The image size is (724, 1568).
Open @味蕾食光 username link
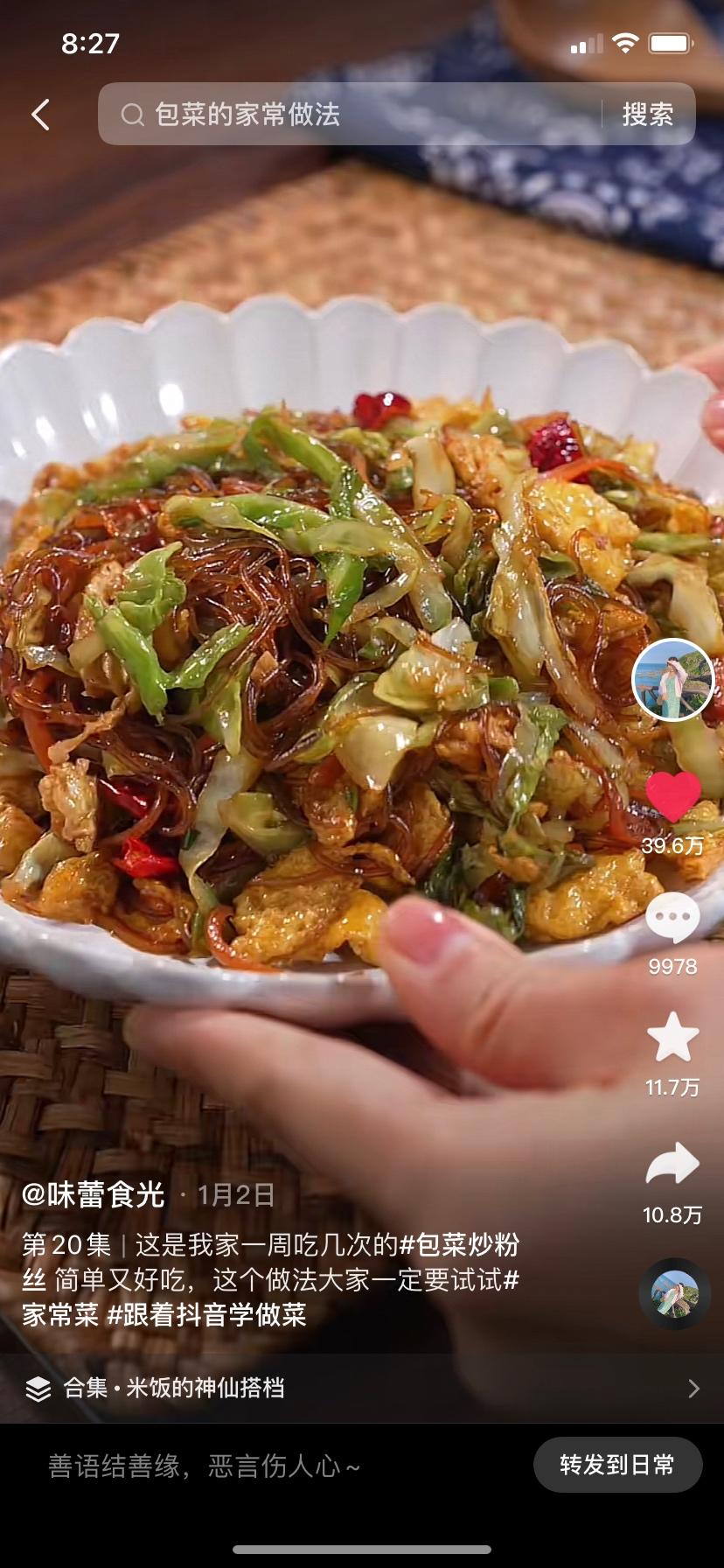pos(94,1194)
